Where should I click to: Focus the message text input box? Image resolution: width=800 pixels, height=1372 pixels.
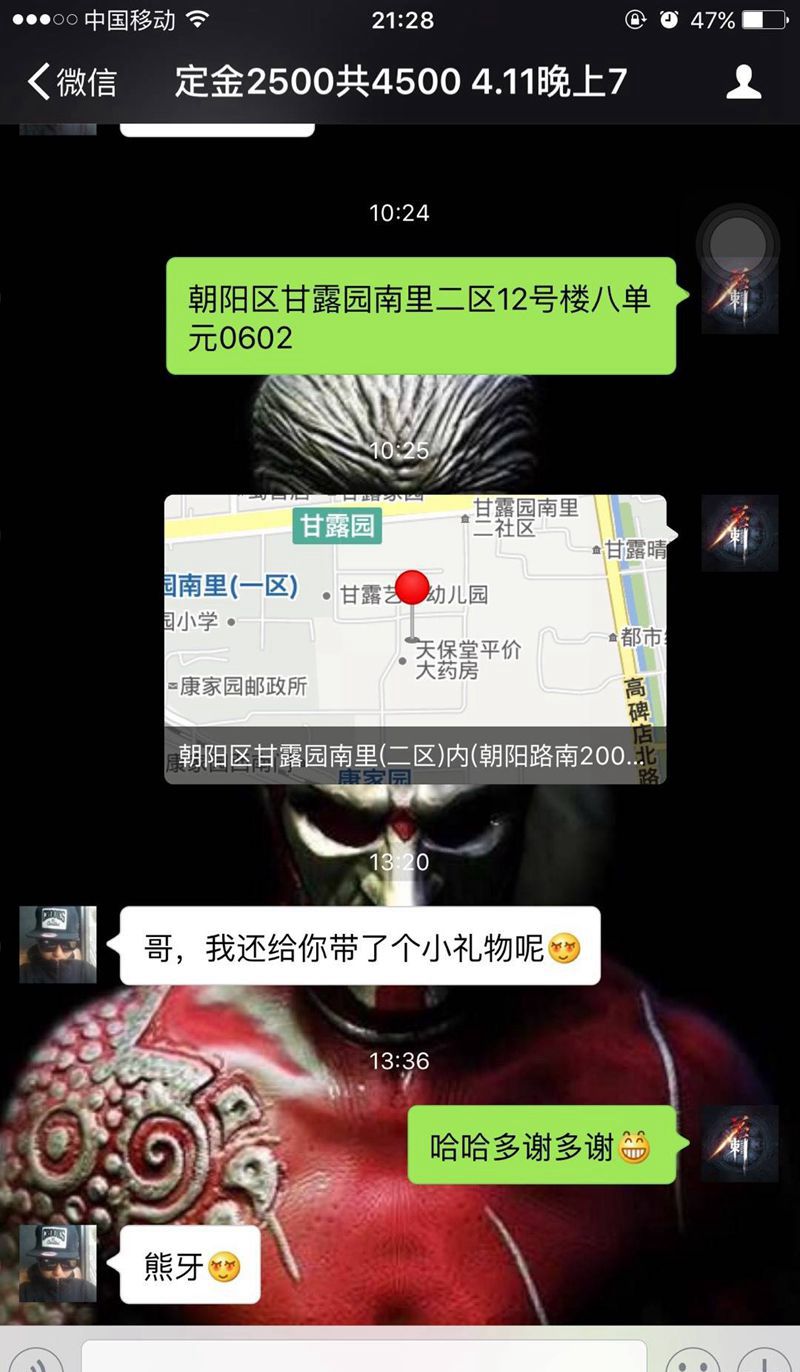[x=363, y=1356]
